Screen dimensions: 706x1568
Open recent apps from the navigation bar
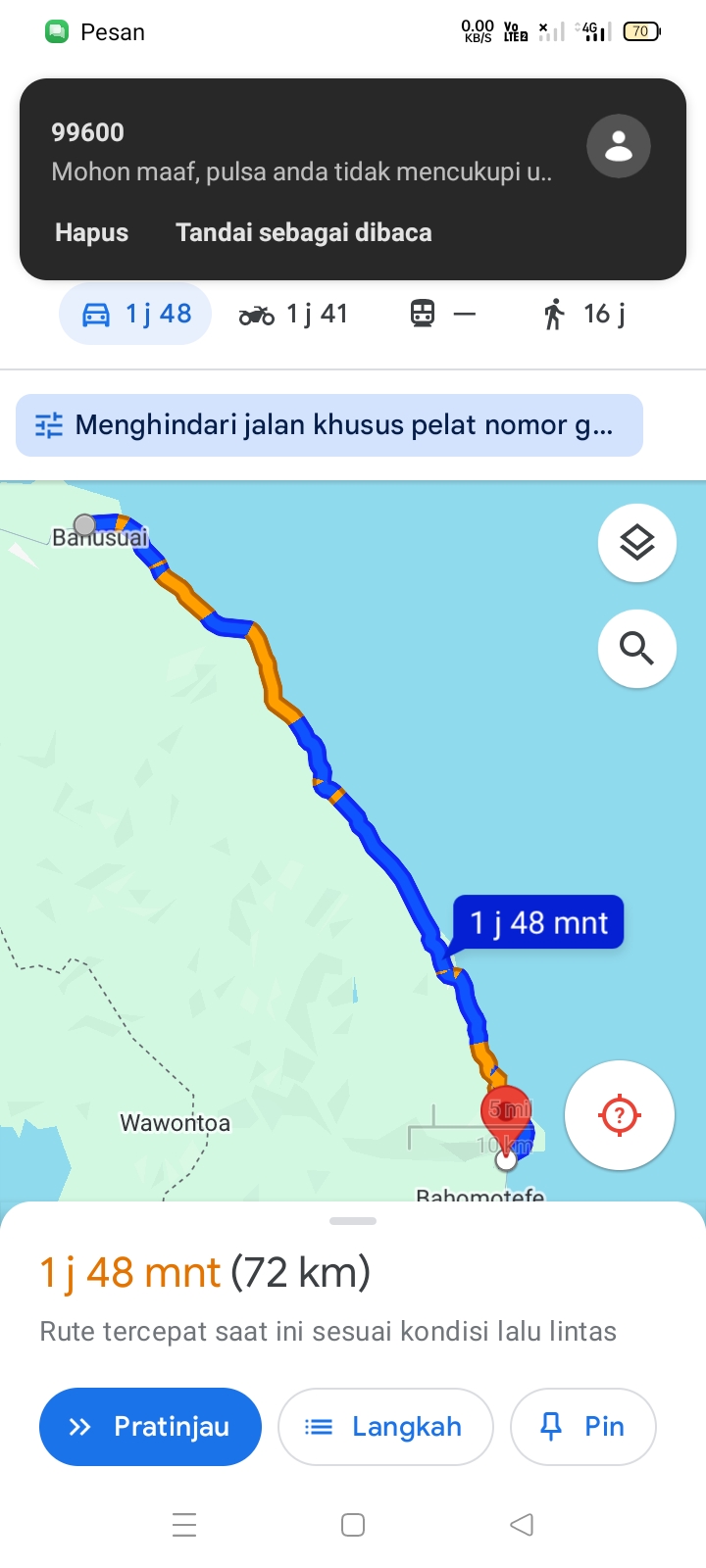point(184,1525)
